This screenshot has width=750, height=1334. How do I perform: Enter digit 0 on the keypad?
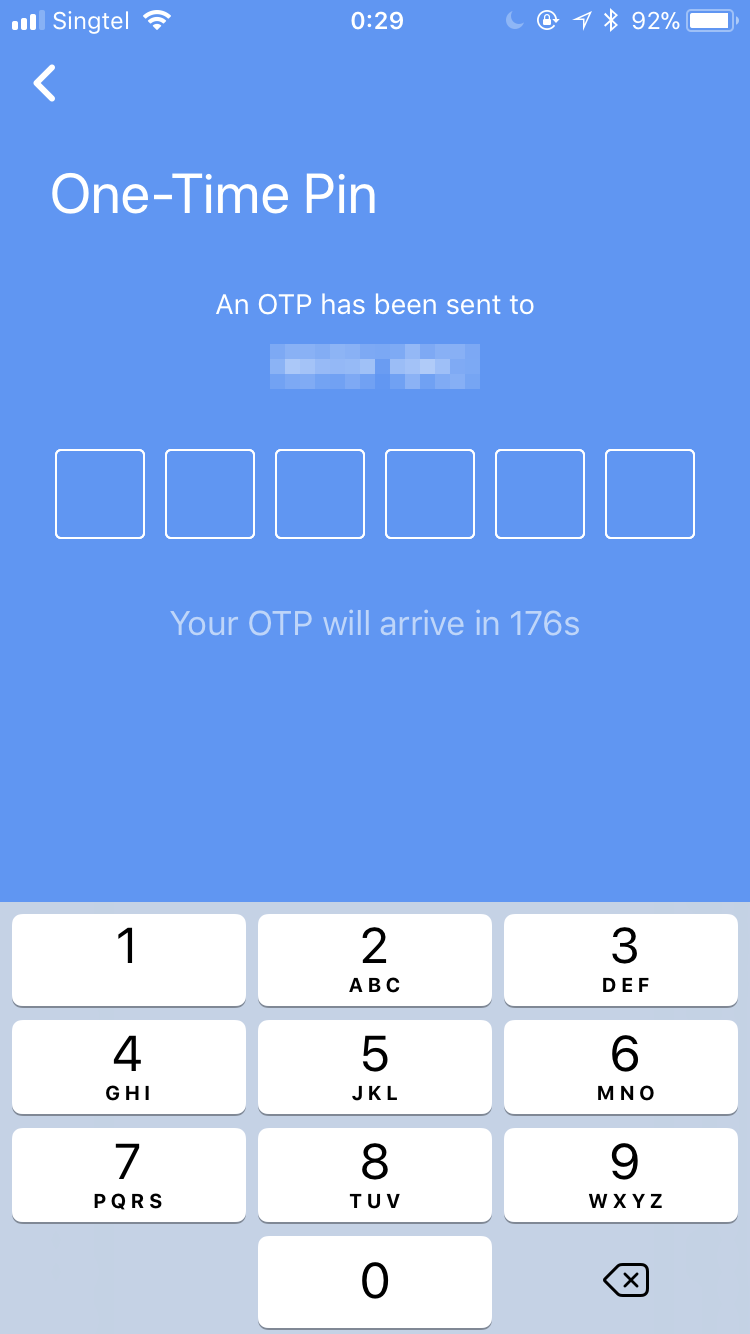pos(375,1282)
